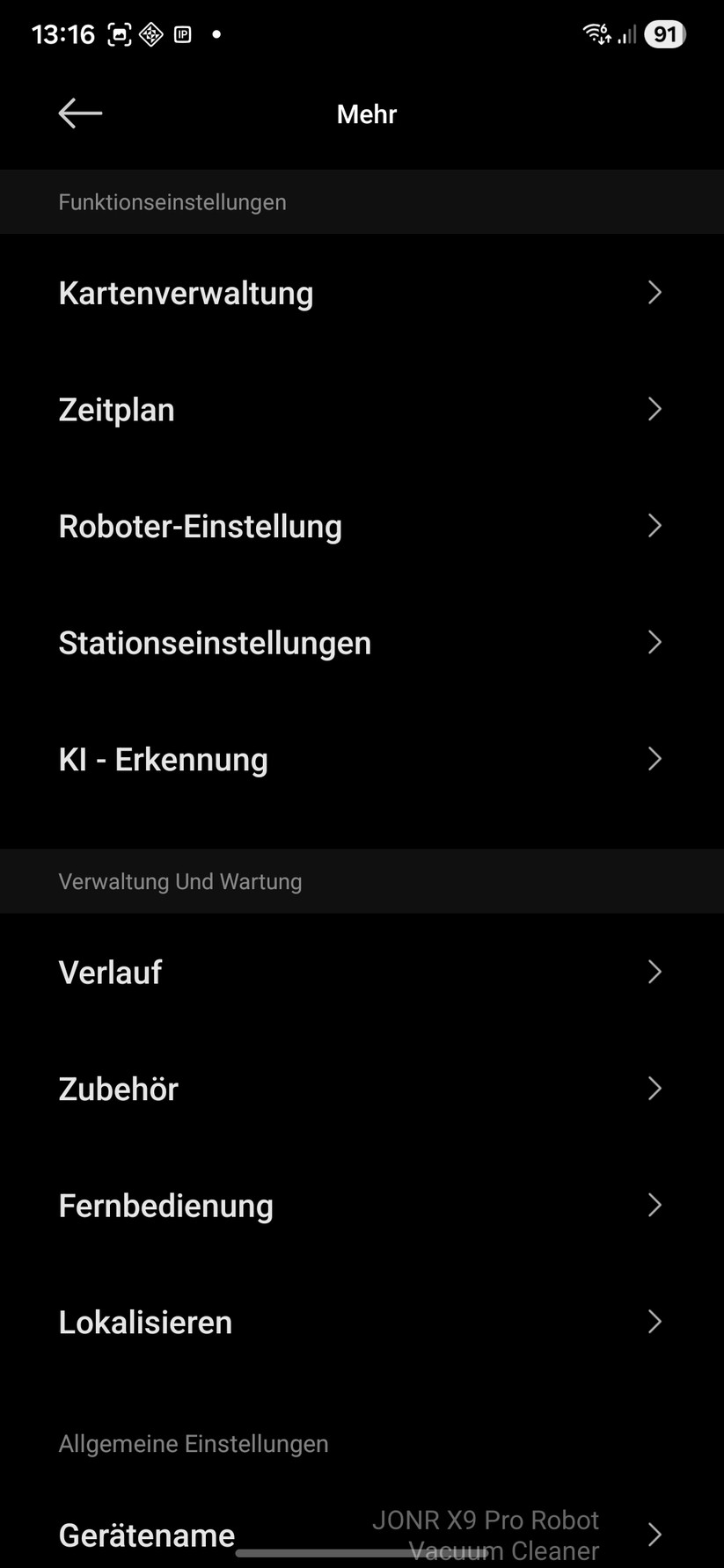Image resolution: width=724 pixels, height=1568 pixels.
Task: Tap the IP status bar icon
Action: click(x=182, y=33)
